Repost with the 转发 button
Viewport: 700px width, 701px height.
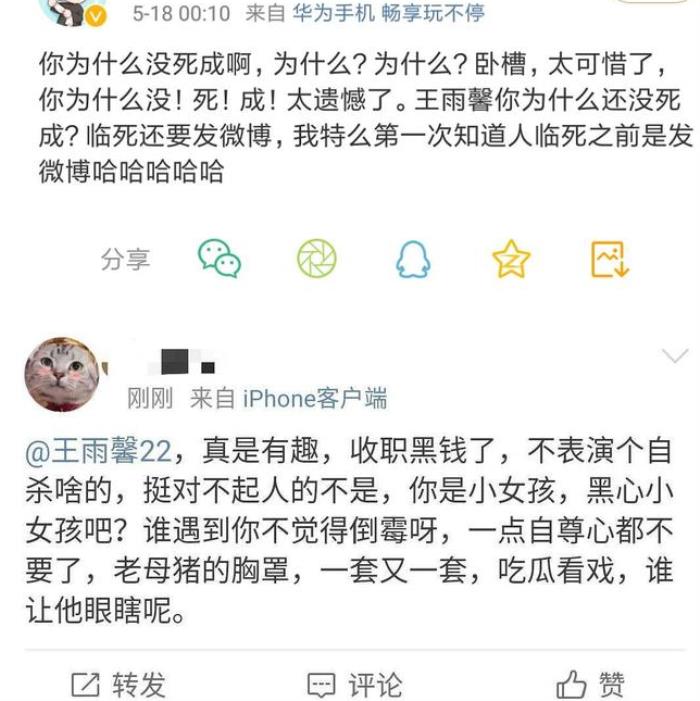[118, 685]
